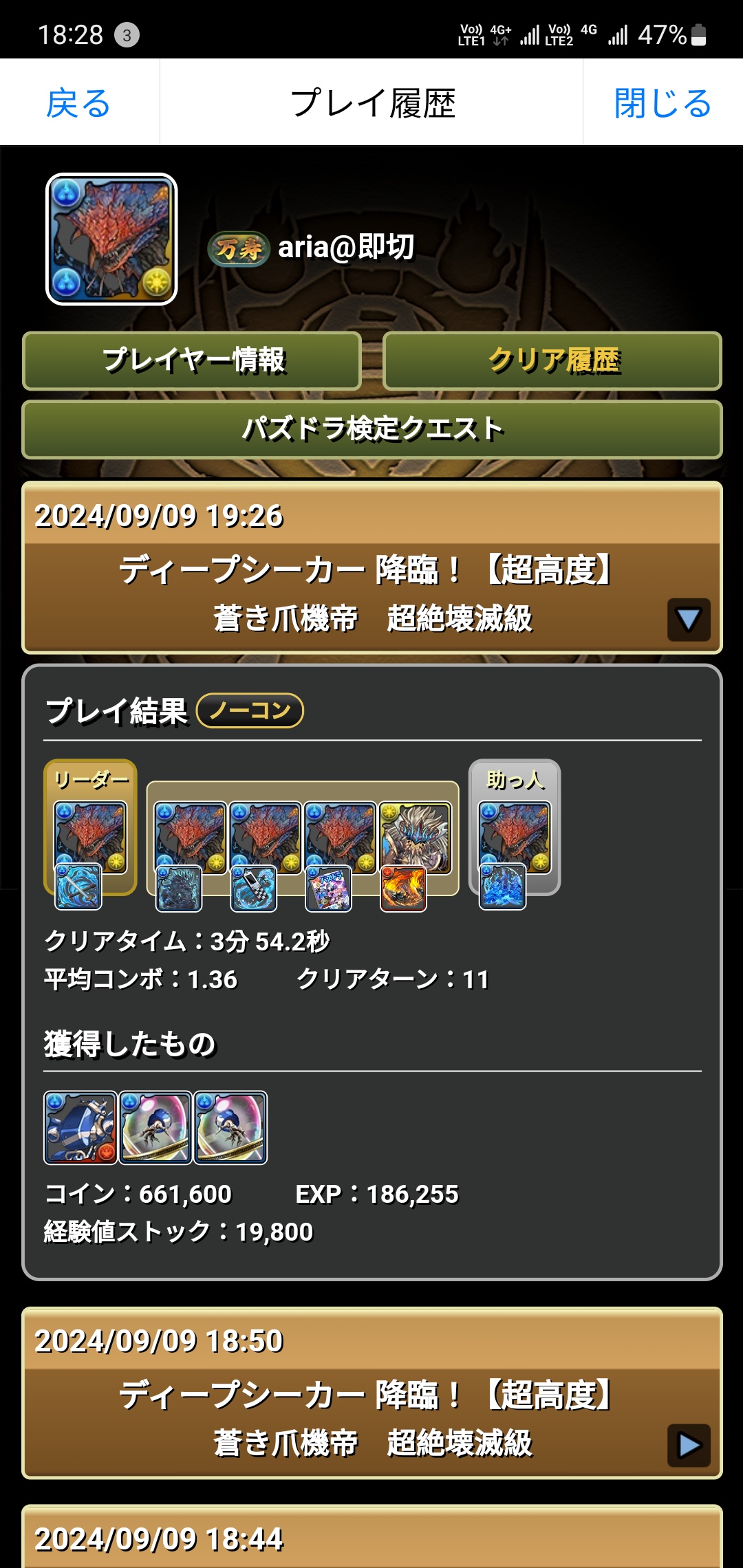Open the 18:44 play record
The height and width of the screenshot is (1568, 743).
[x=371, y=1539]
